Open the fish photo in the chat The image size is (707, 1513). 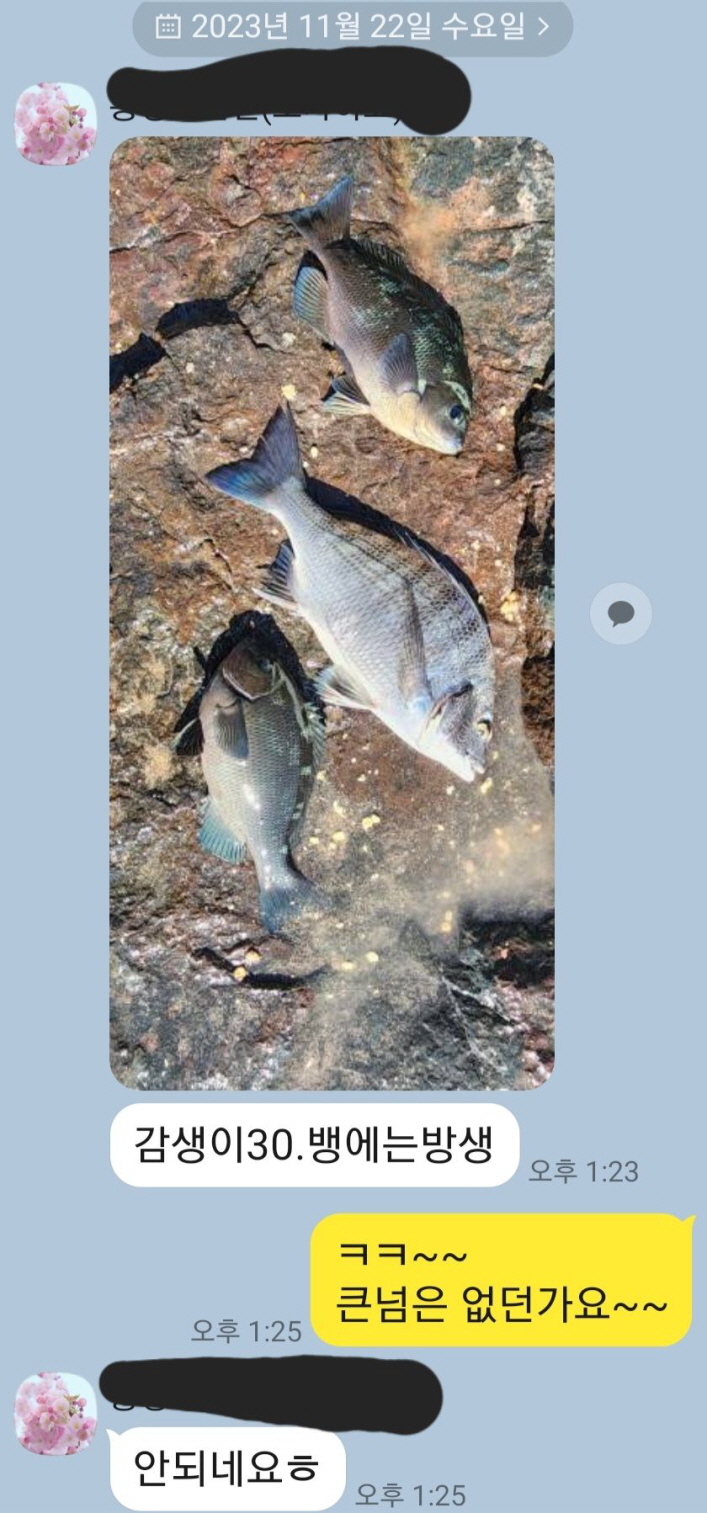coord(331,612)
